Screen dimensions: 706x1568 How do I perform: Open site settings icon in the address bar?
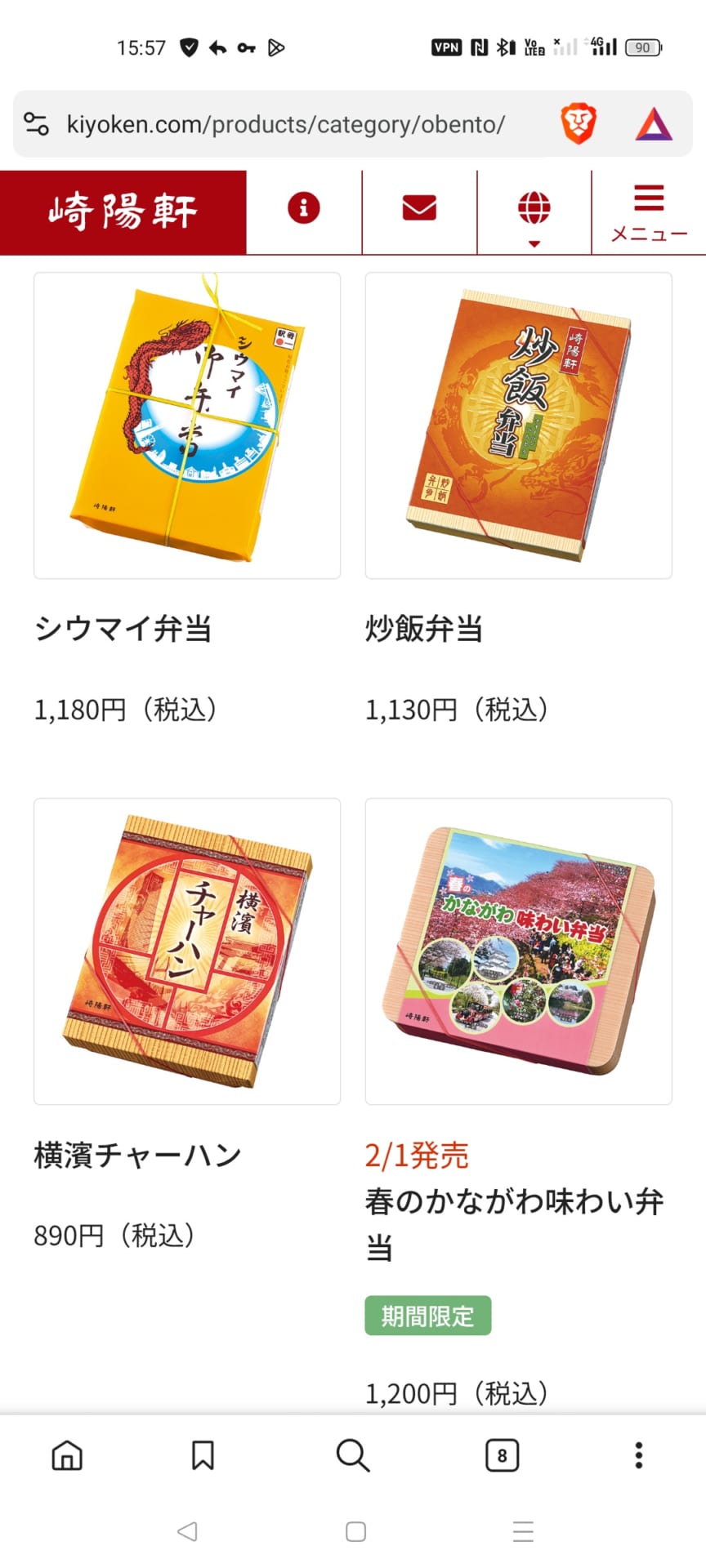(36, 124)
